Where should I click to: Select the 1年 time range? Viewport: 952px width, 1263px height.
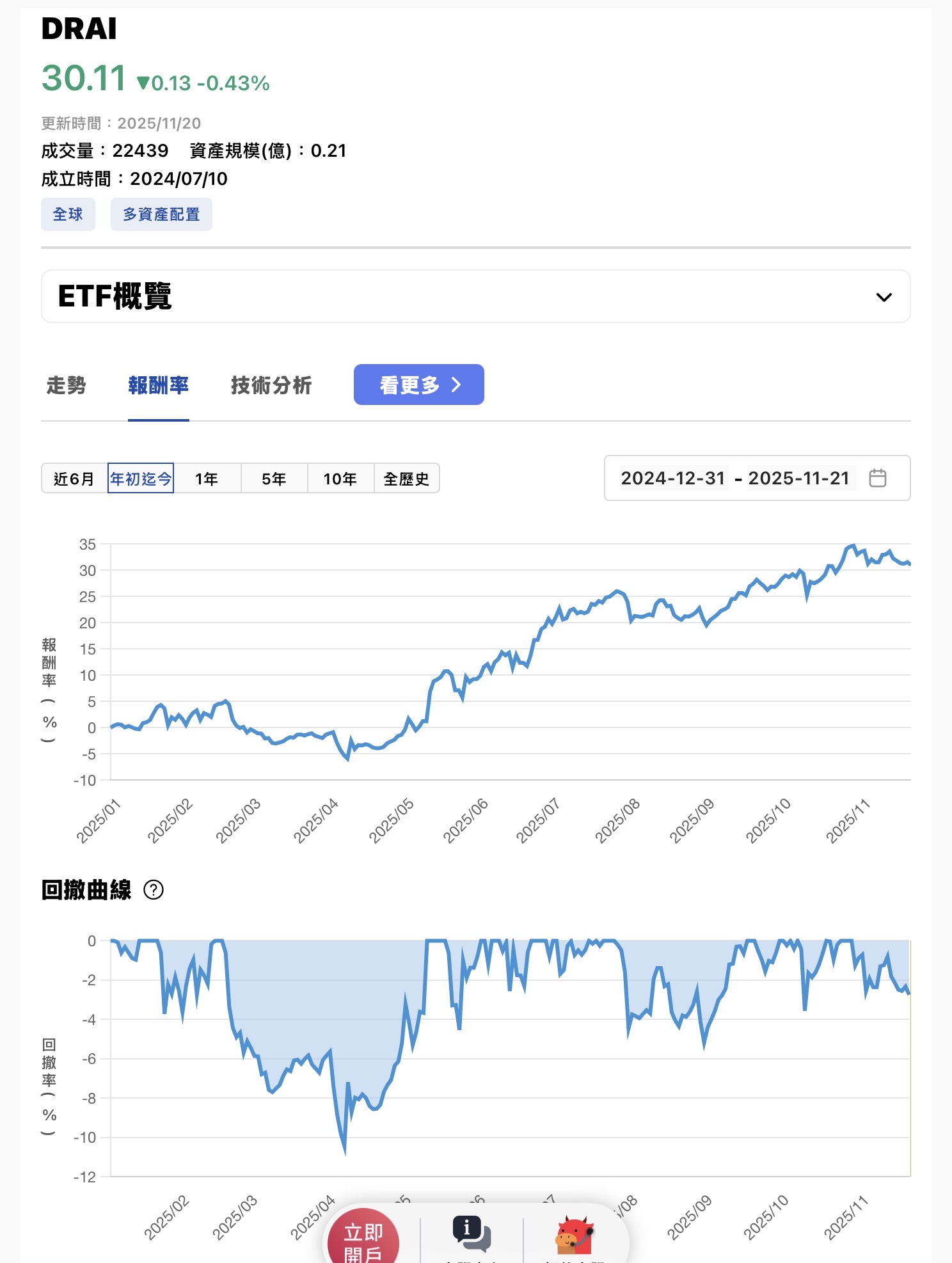(206, 478)
